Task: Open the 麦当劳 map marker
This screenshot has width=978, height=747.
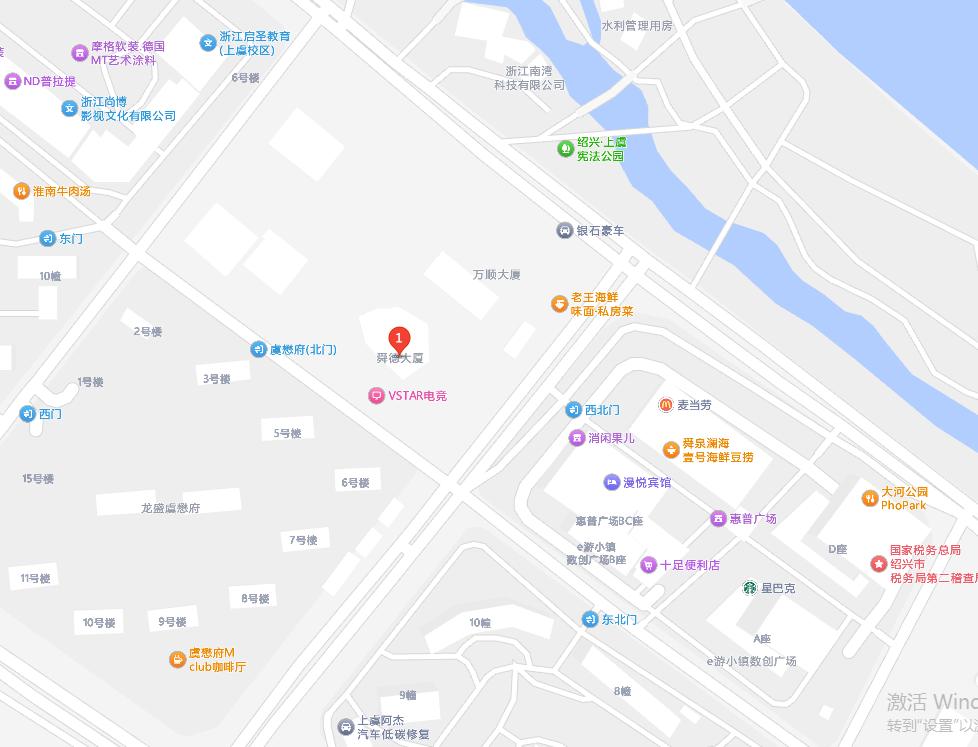Action: point(666,405)
